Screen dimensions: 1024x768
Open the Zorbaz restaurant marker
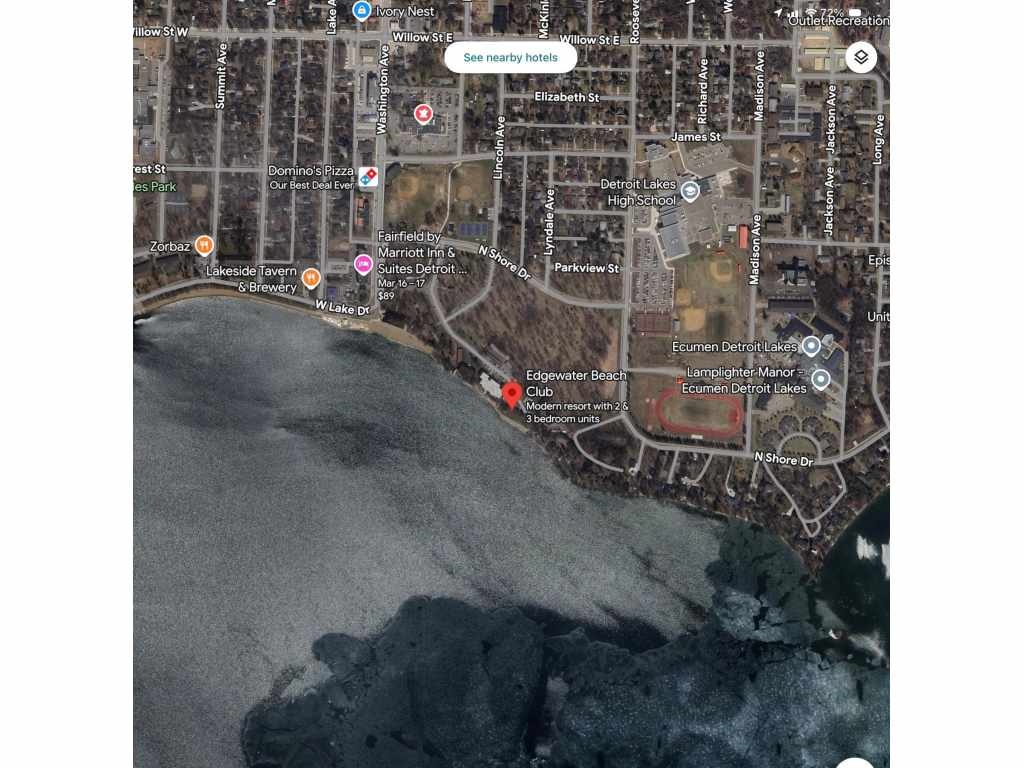204,245
